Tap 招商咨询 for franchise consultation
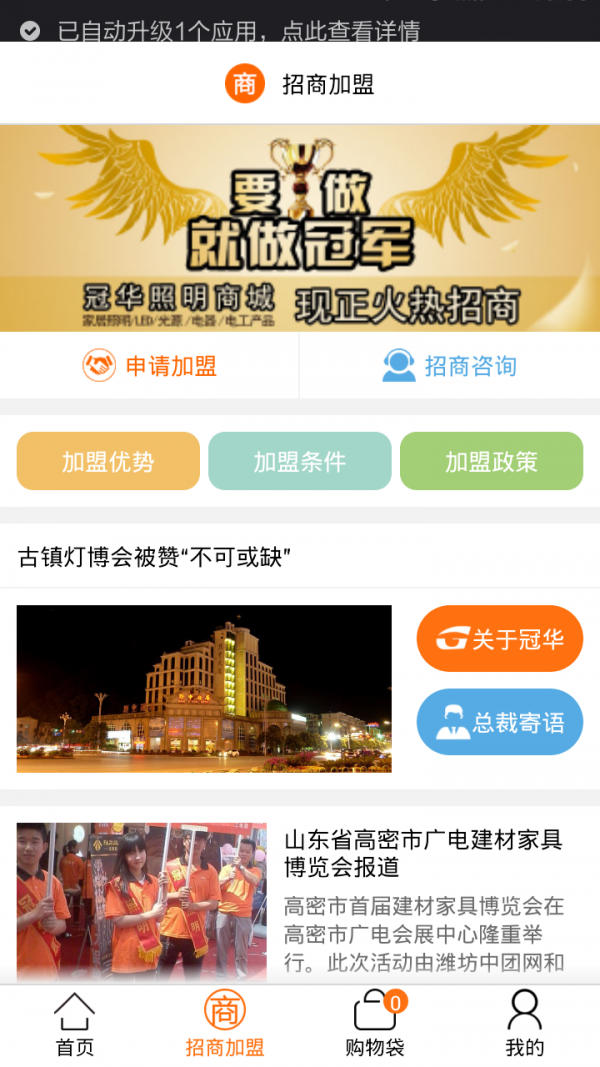Viewport: 600px width, 1067px height. [x=450, y=366]
